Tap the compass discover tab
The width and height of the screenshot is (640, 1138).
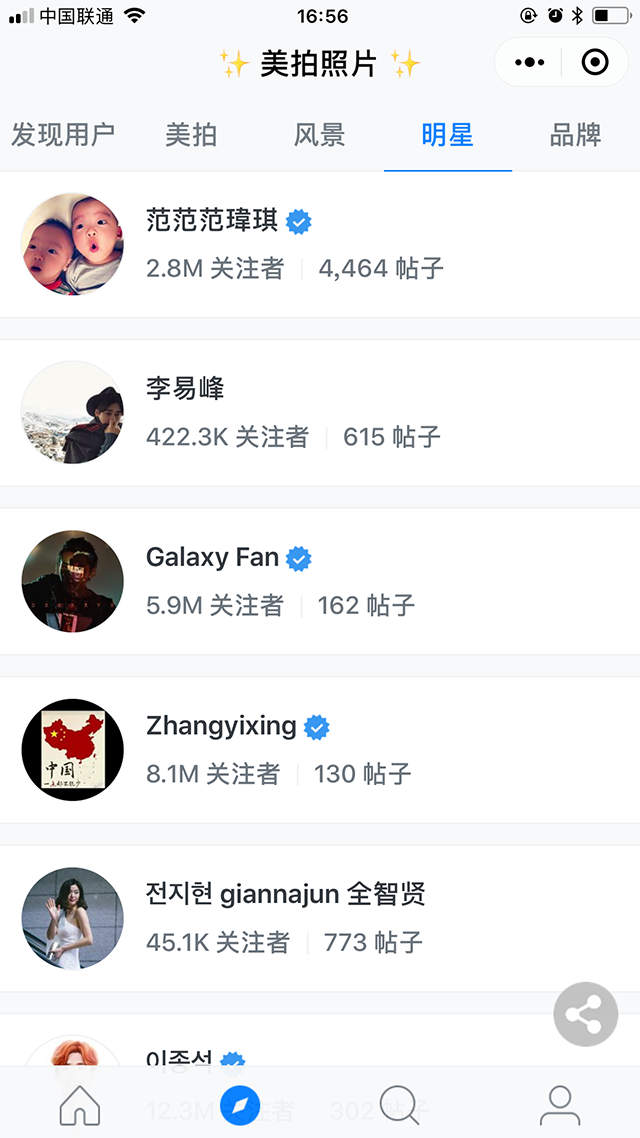[x=240, y=1105]
